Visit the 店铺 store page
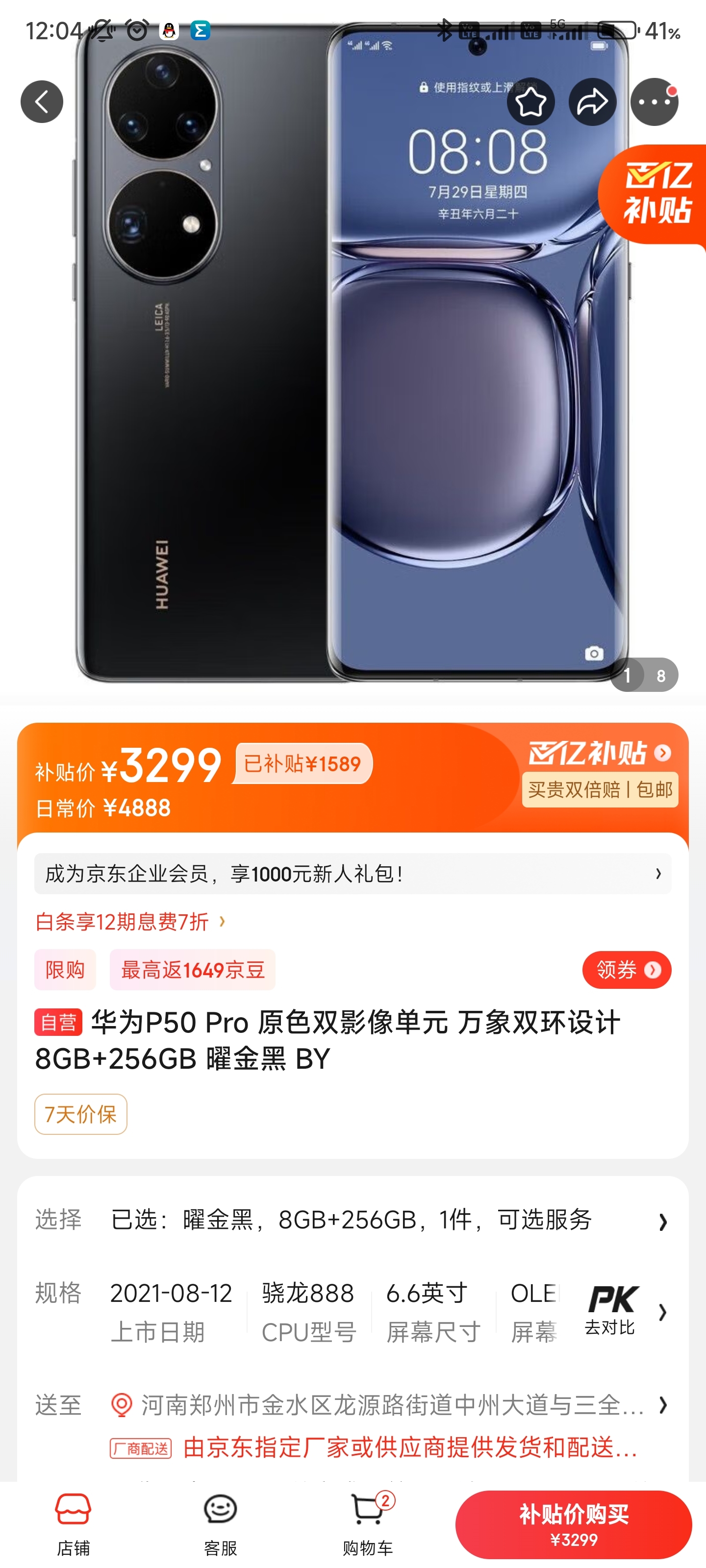This screenshot has width=706, height=1568. (73, 1523)
